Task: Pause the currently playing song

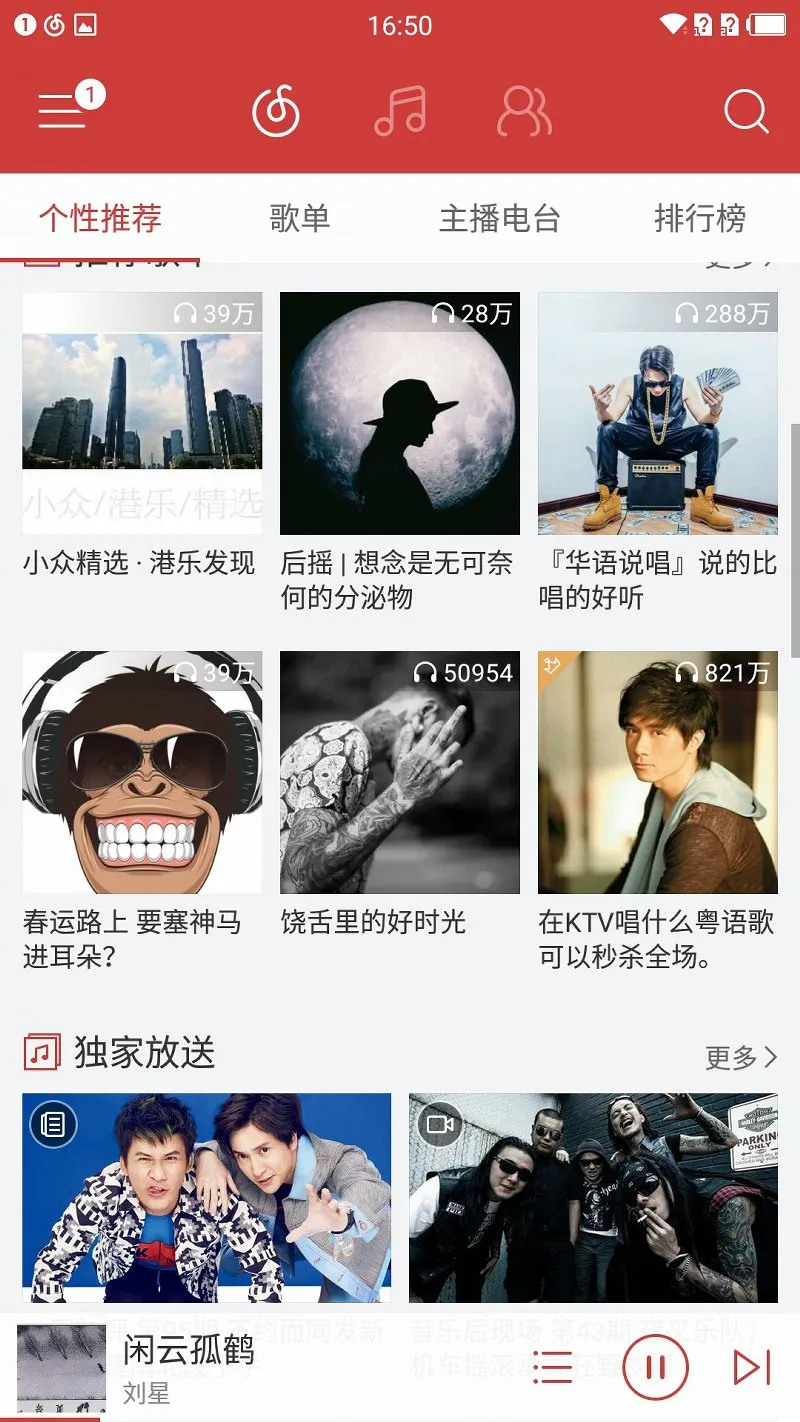Action: tap(656, 1367)
